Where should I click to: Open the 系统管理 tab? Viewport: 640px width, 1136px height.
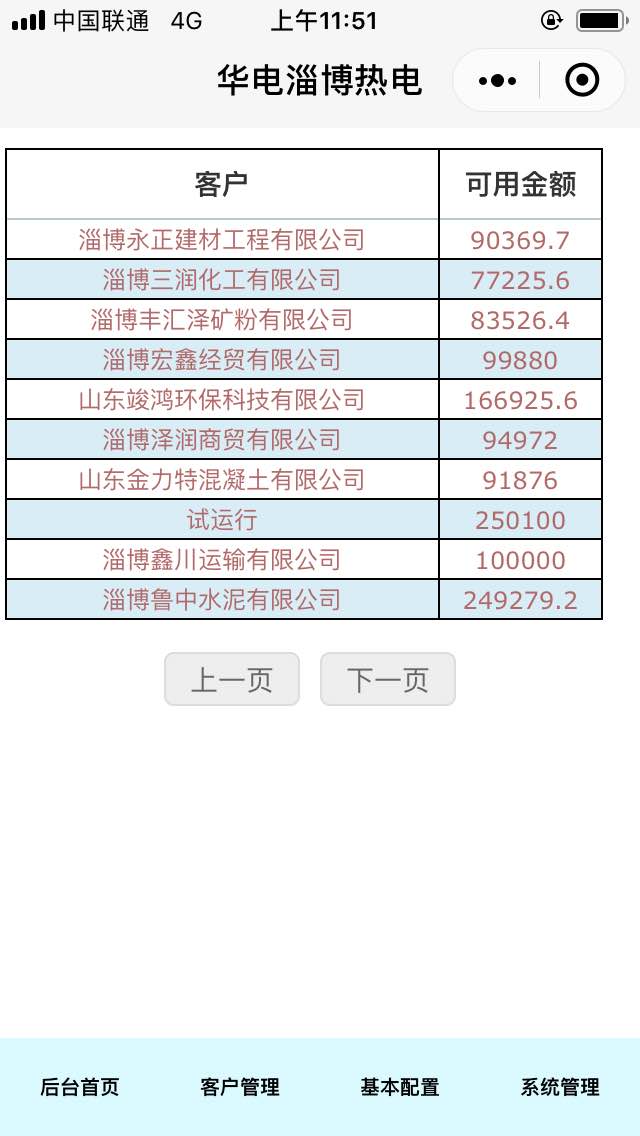pyautogui.click(x=560, y=1087)
